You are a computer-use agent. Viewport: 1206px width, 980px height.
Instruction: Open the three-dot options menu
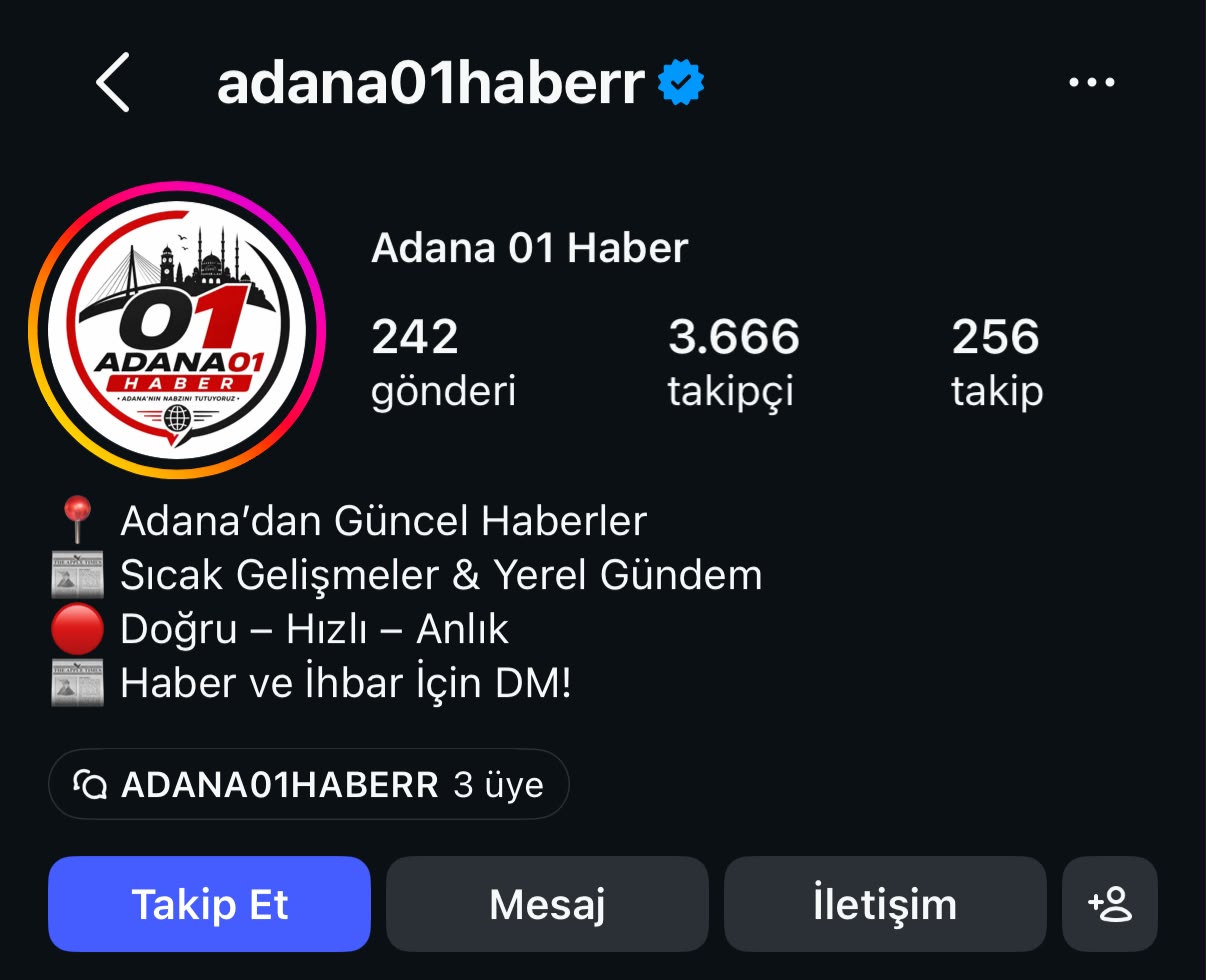(x=1091, y=83)
